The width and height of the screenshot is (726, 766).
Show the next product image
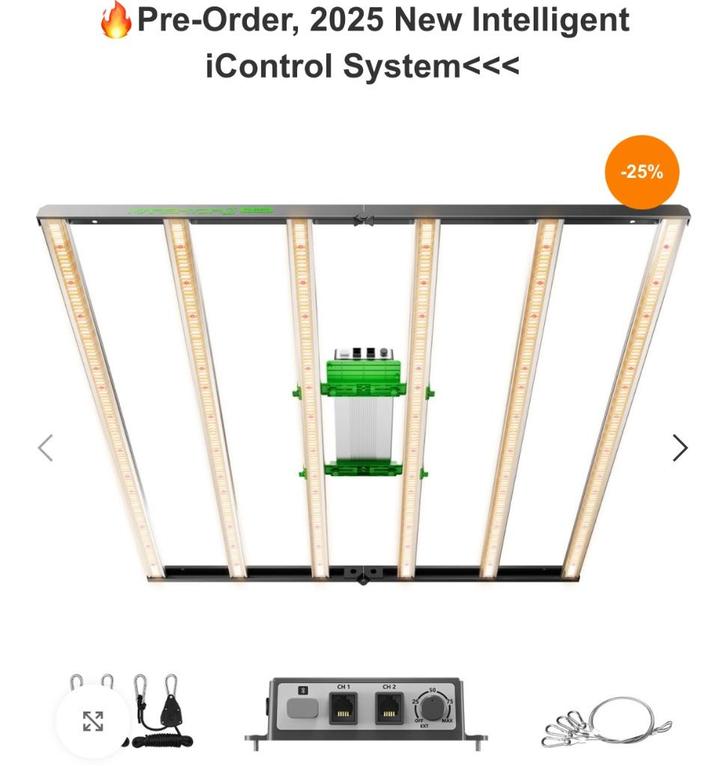pos(680,447)
